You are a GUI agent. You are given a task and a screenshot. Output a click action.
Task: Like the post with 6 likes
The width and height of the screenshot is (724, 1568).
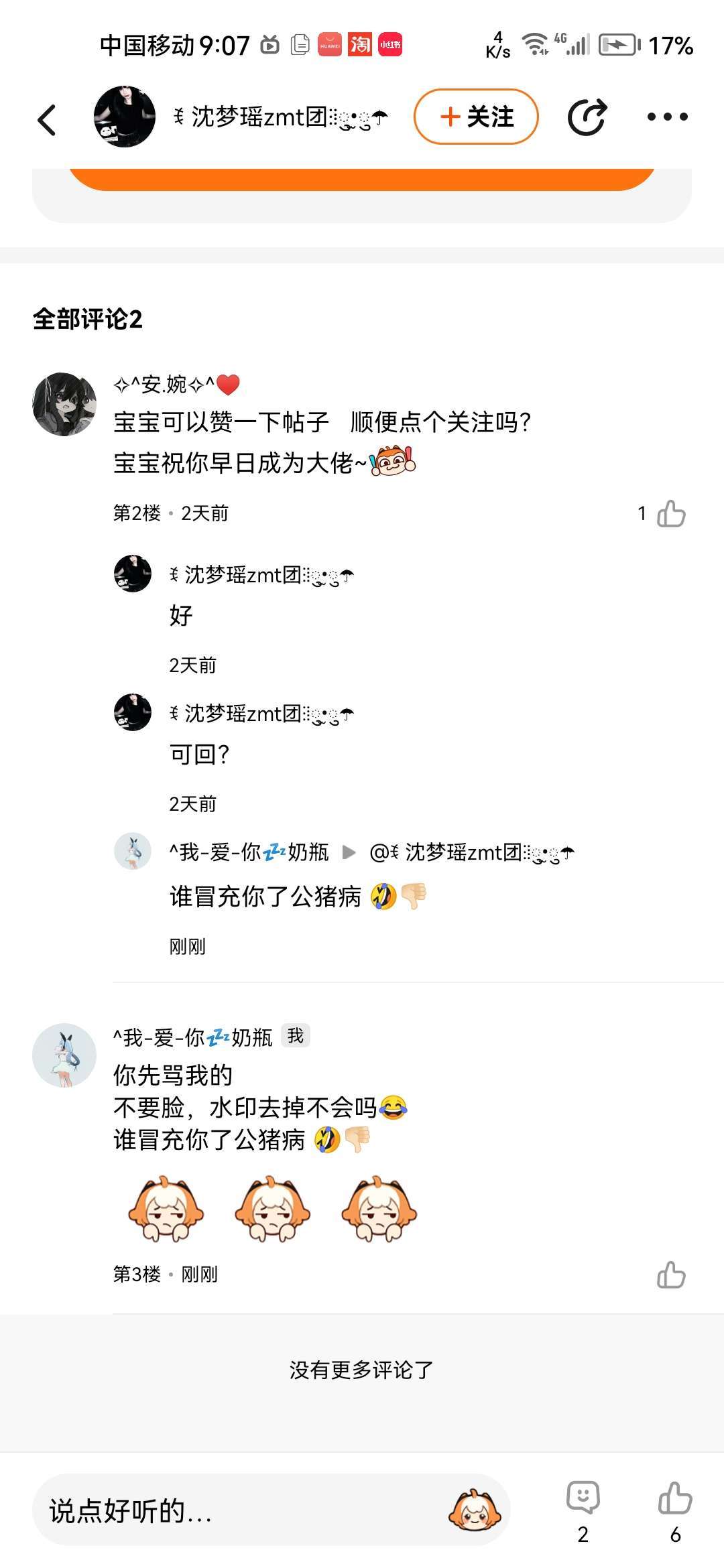pos(675,1500)
